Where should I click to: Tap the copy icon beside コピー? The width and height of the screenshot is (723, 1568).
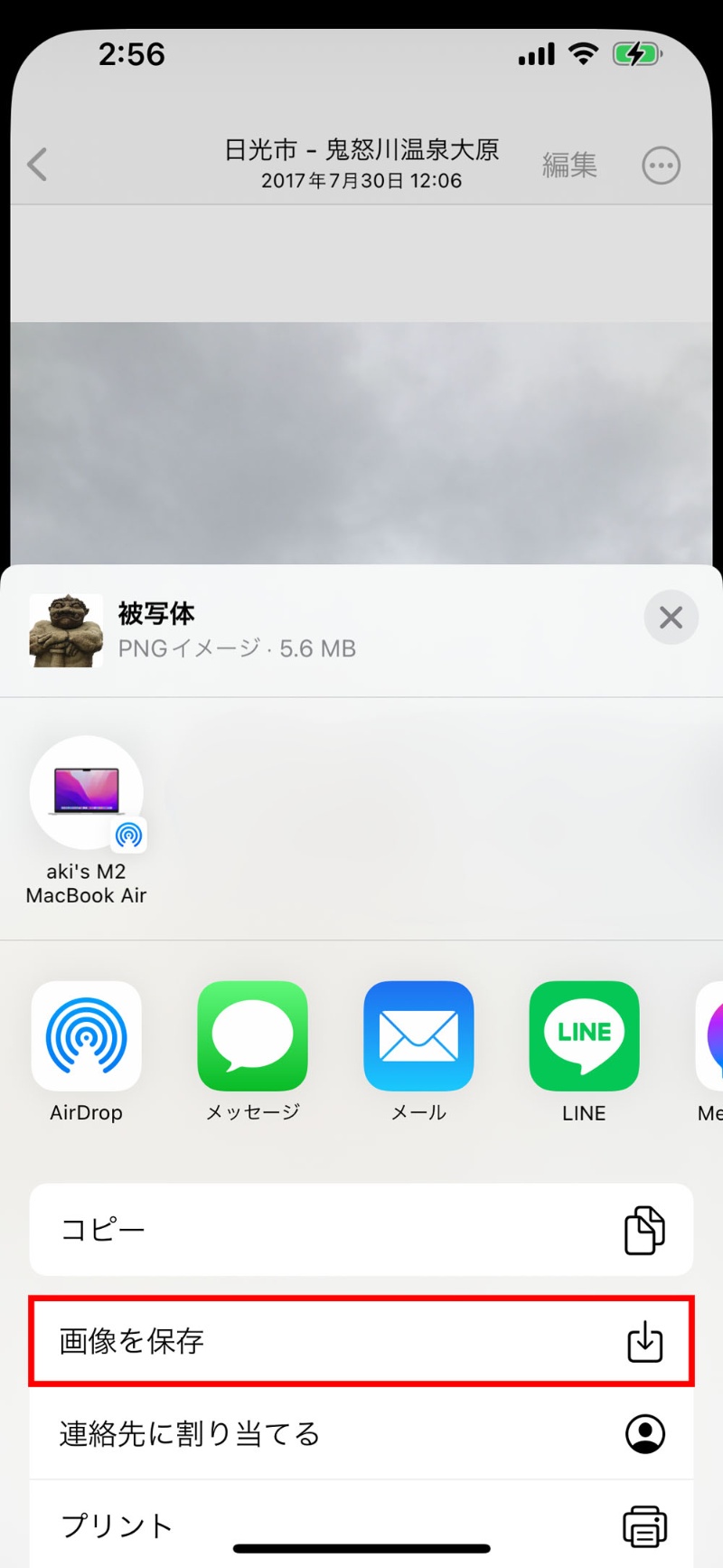[643, 1229]
